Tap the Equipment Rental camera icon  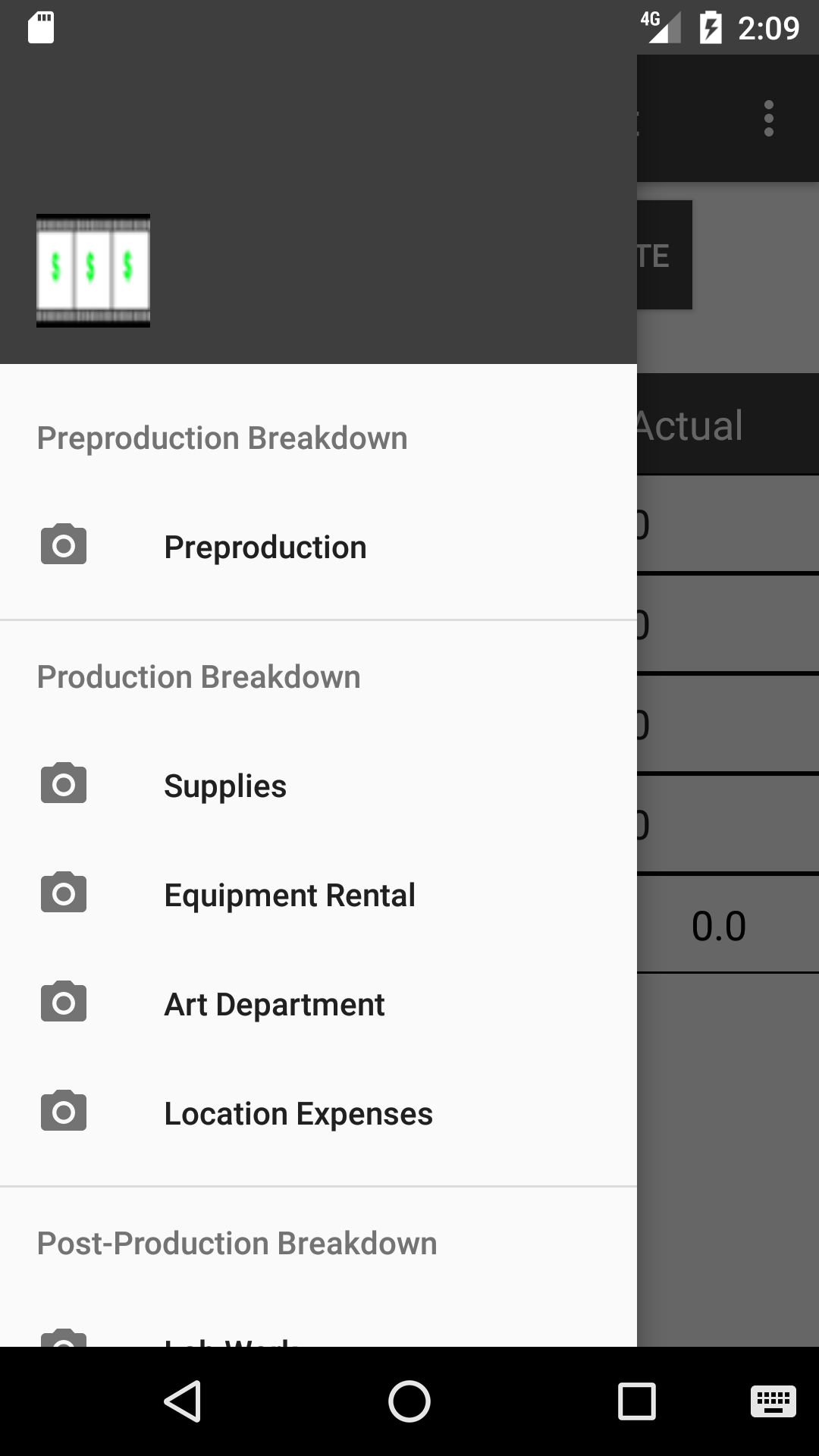pos(63,894)
